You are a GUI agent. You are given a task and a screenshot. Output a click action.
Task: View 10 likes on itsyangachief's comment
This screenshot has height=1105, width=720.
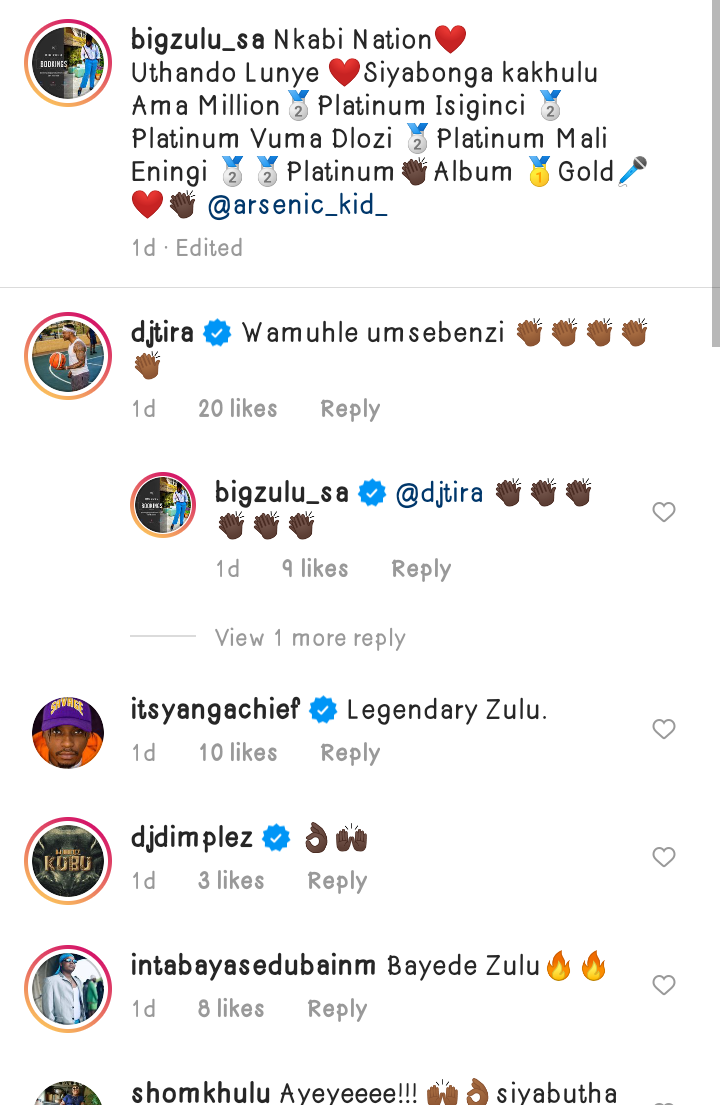click(x=237, y=752)
